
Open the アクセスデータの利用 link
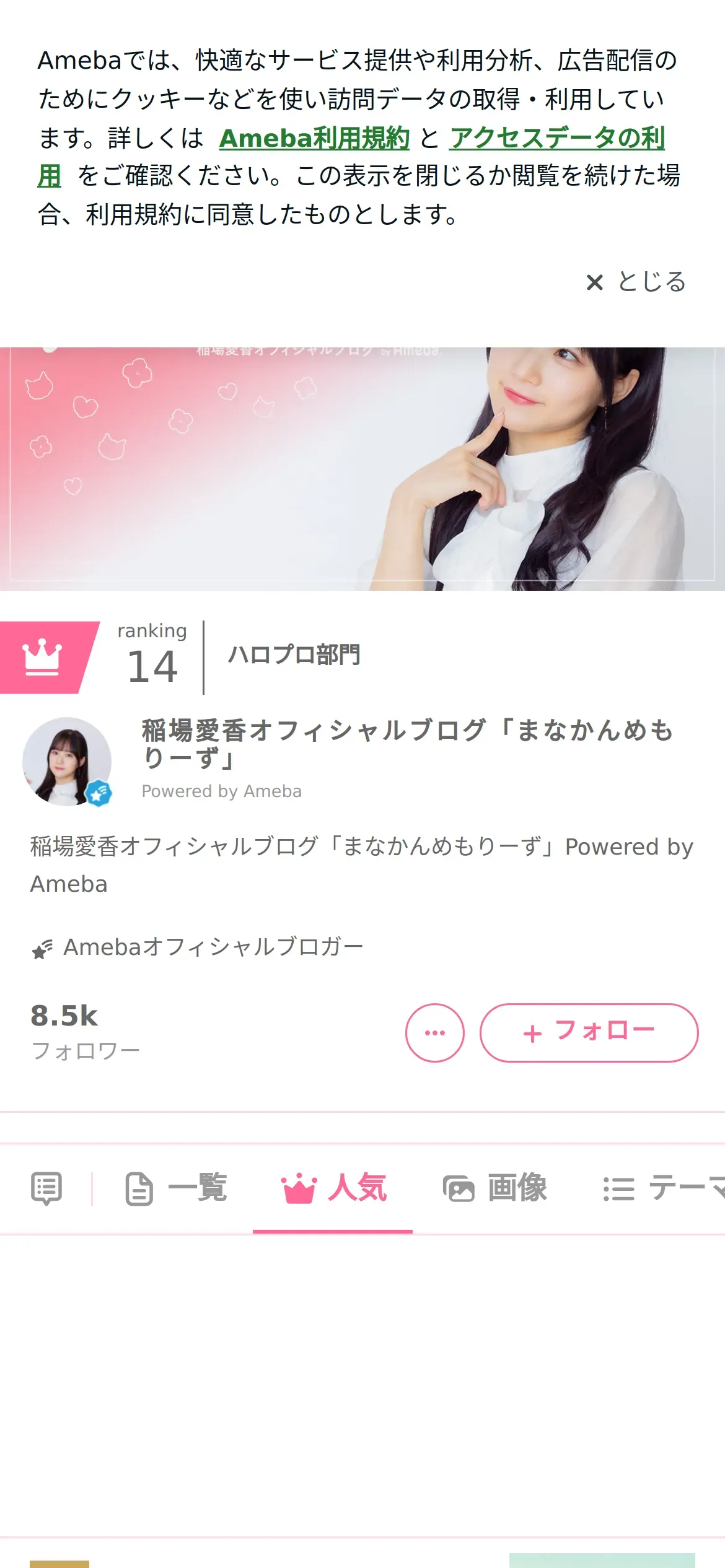click(x=556, y=138)
